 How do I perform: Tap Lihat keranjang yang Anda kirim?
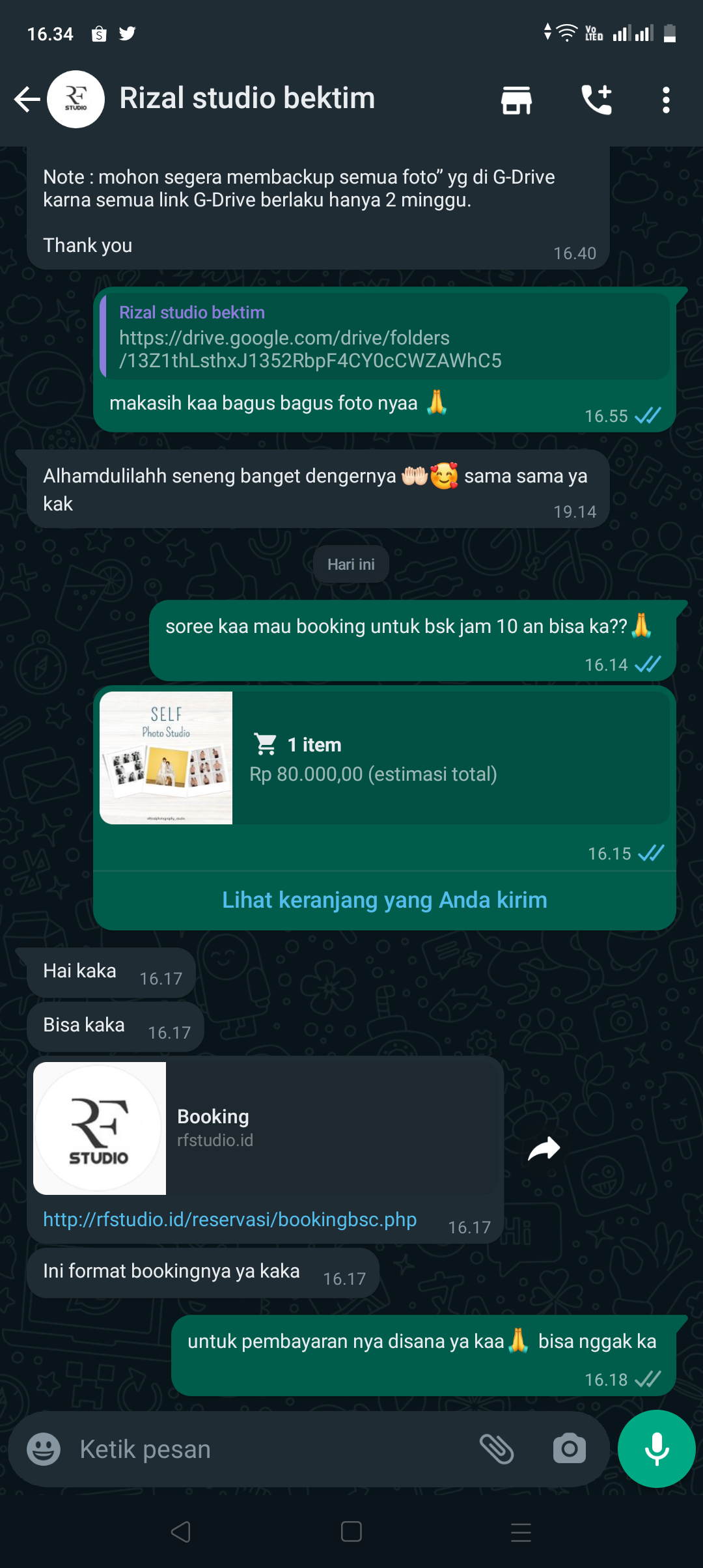tap(384, 900)
